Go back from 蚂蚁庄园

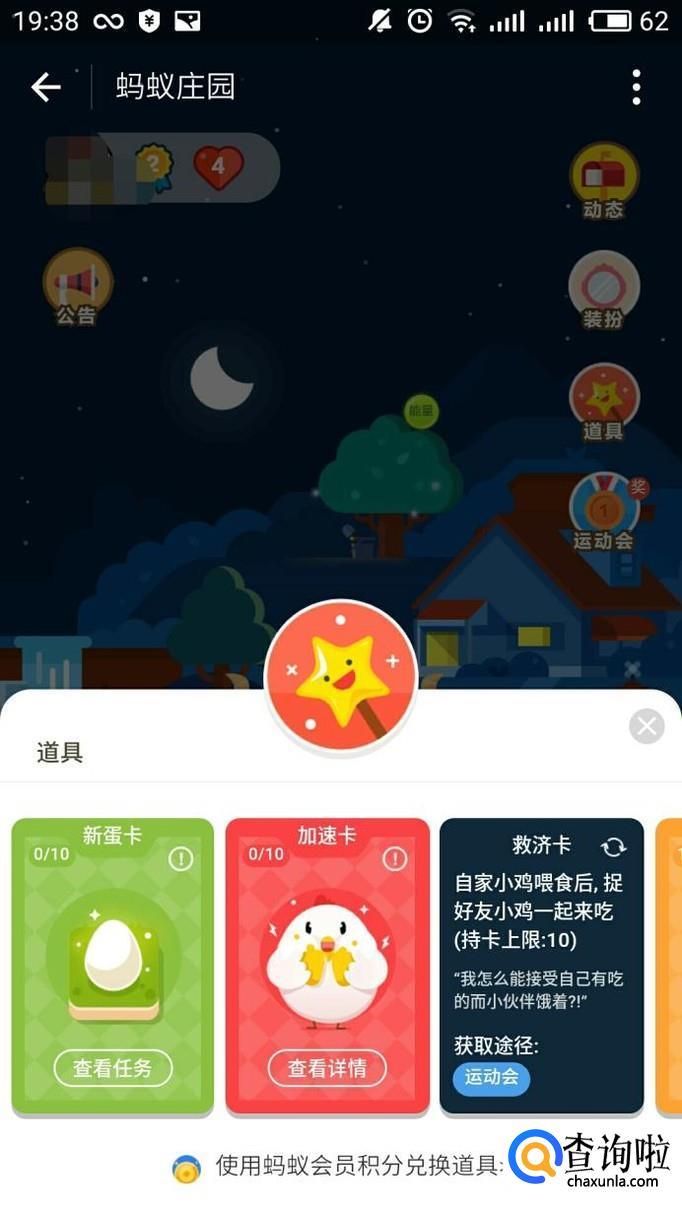46,88
